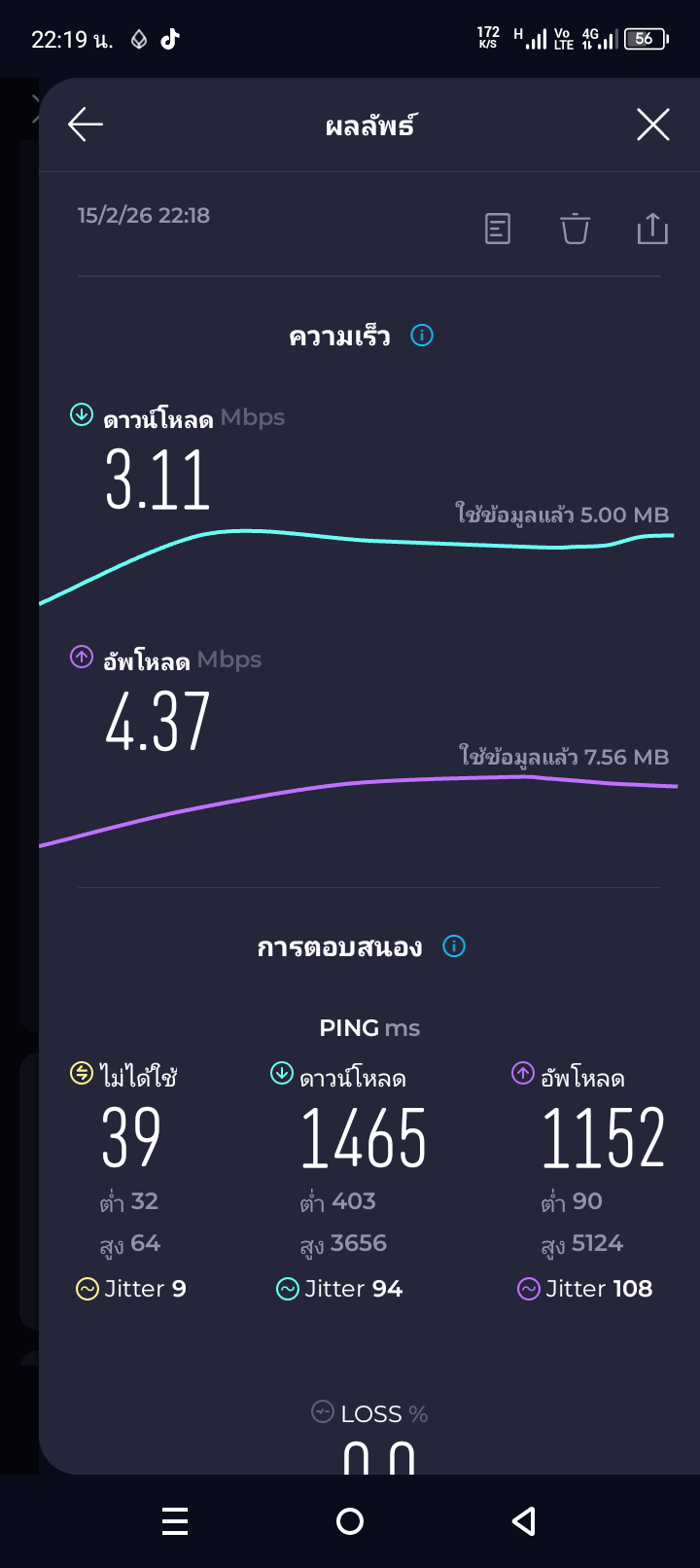
Task: Close the results screen
Action: point(652,125)
